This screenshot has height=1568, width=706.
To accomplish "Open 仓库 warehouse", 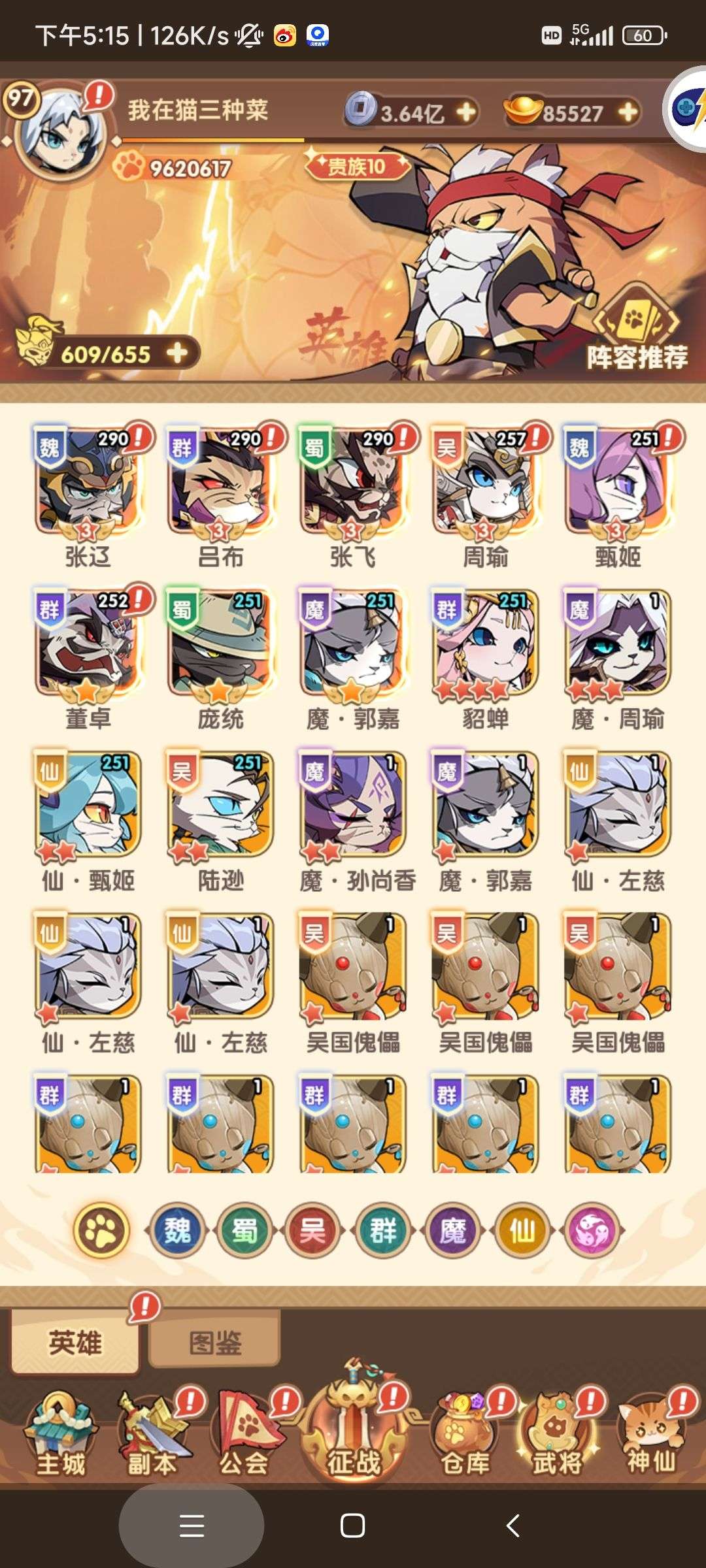I will click(x=465, y=1435).
